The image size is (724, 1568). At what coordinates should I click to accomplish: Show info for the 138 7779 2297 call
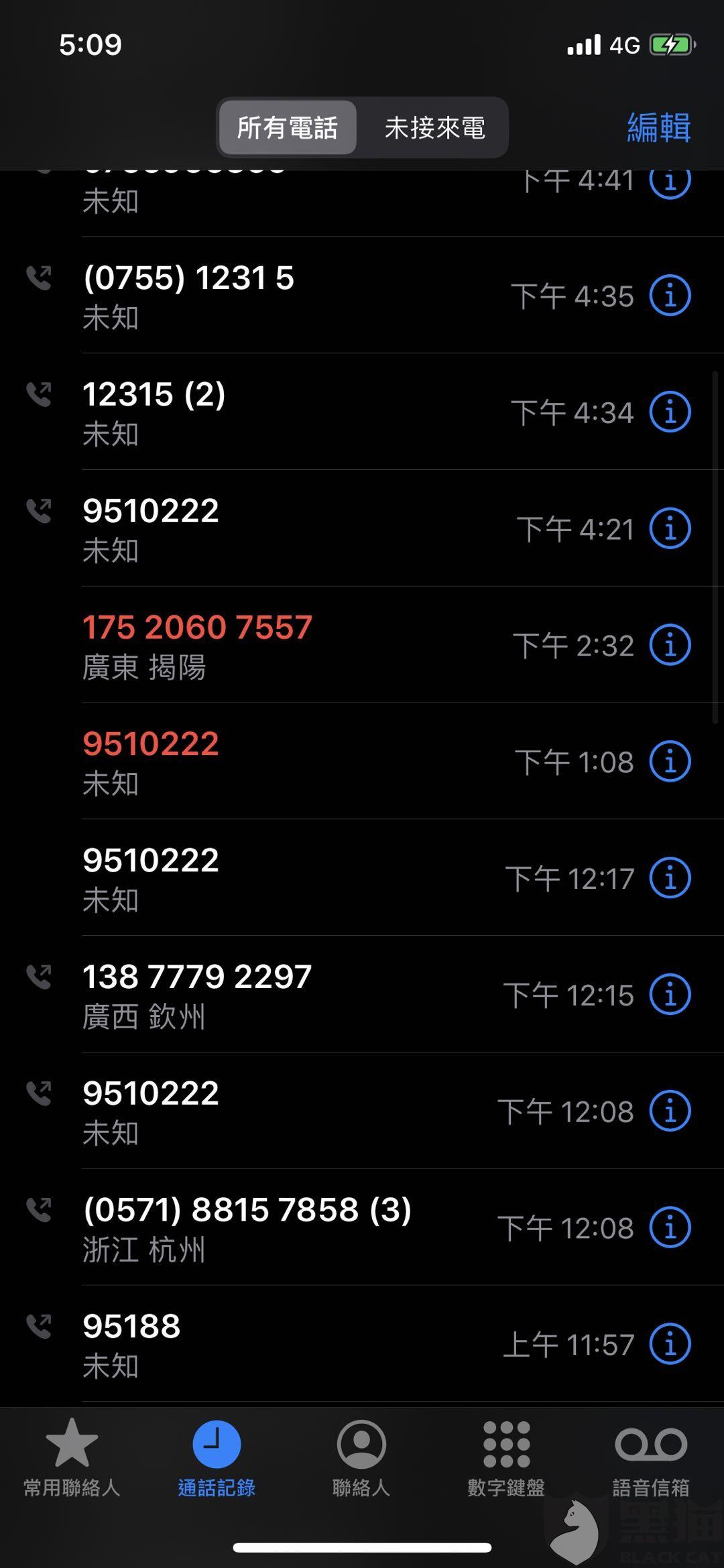point(670,995)
